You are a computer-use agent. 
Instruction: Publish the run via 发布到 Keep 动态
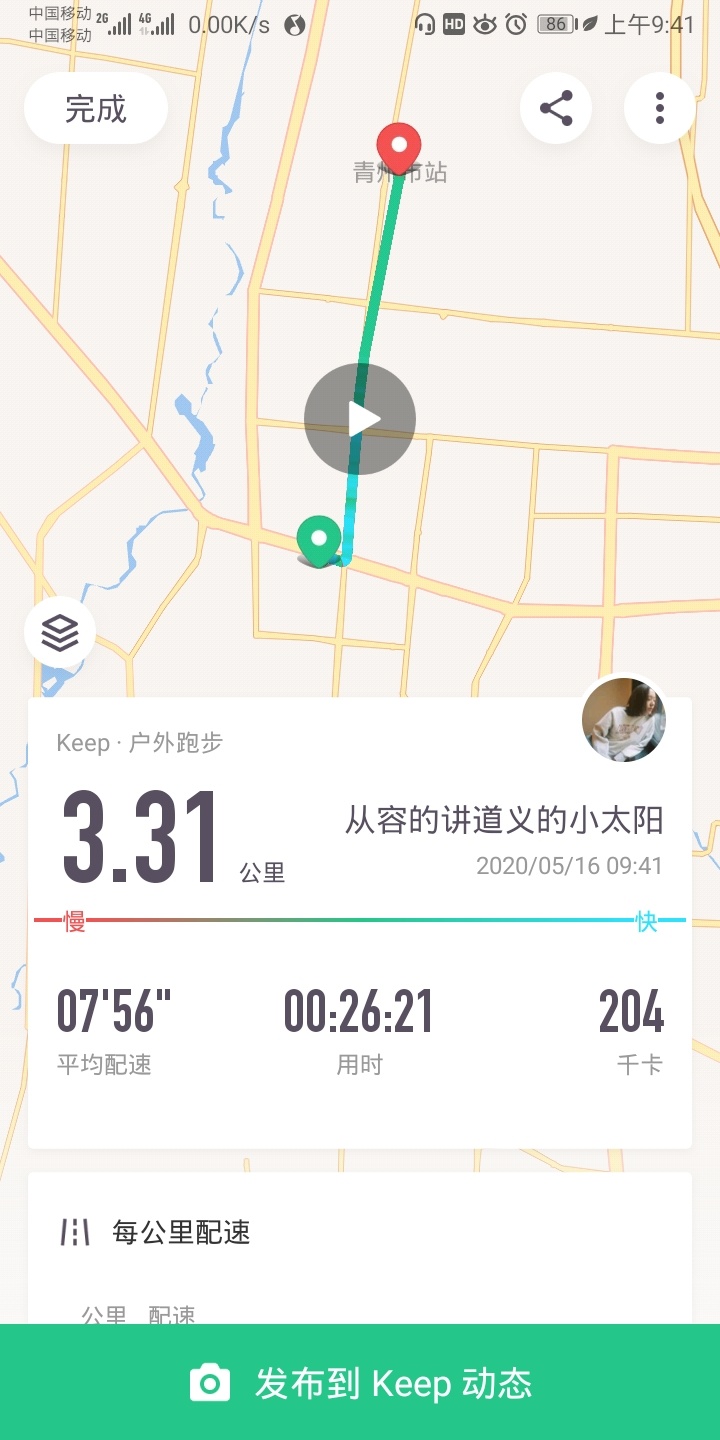click(360, 1382)
